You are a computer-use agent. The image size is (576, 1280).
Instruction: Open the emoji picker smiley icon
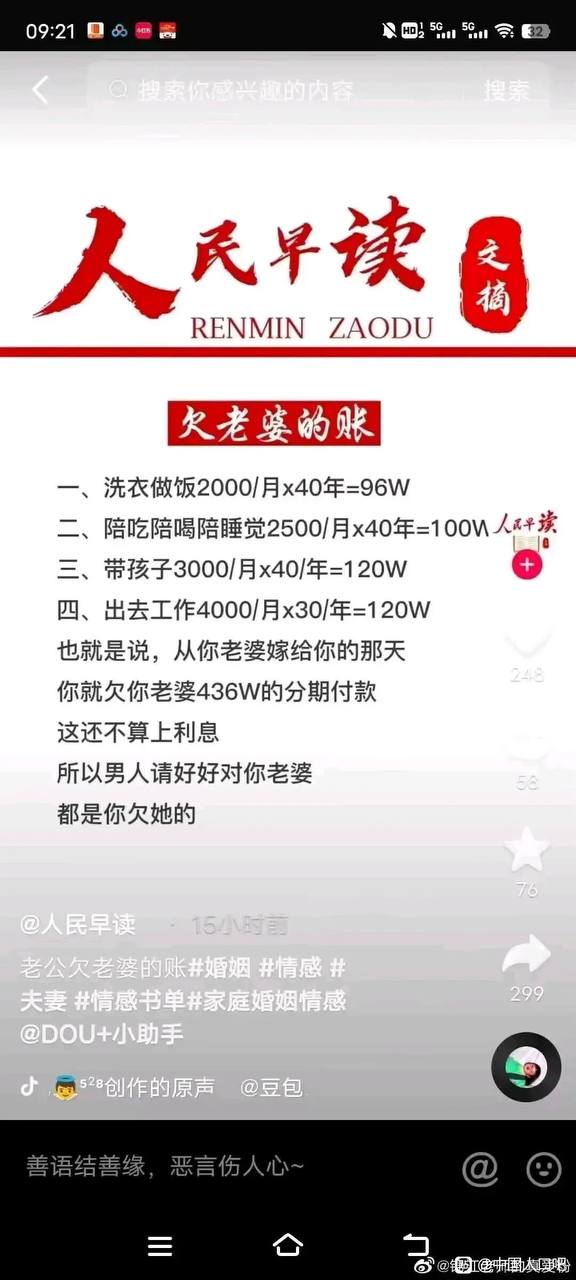click(x=543, y=1167)
